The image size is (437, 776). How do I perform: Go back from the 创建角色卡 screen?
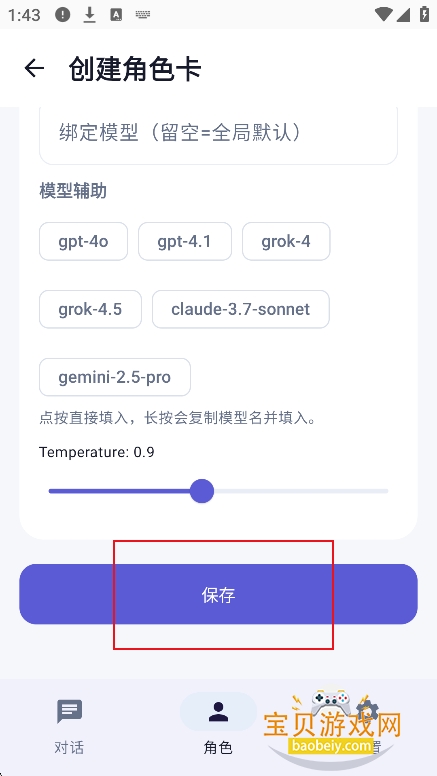click(34, 68)
